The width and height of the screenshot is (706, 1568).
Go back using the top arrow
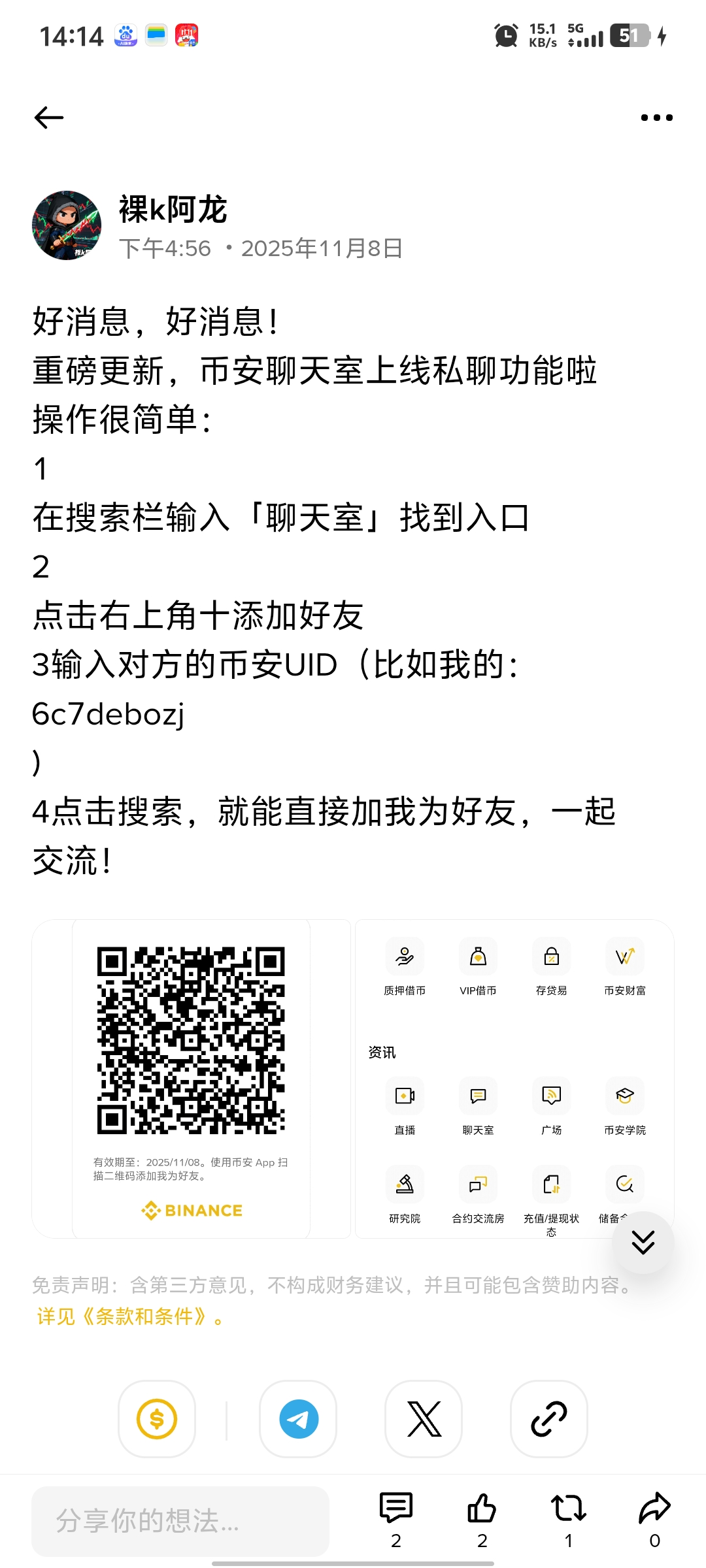coord(49,118)
